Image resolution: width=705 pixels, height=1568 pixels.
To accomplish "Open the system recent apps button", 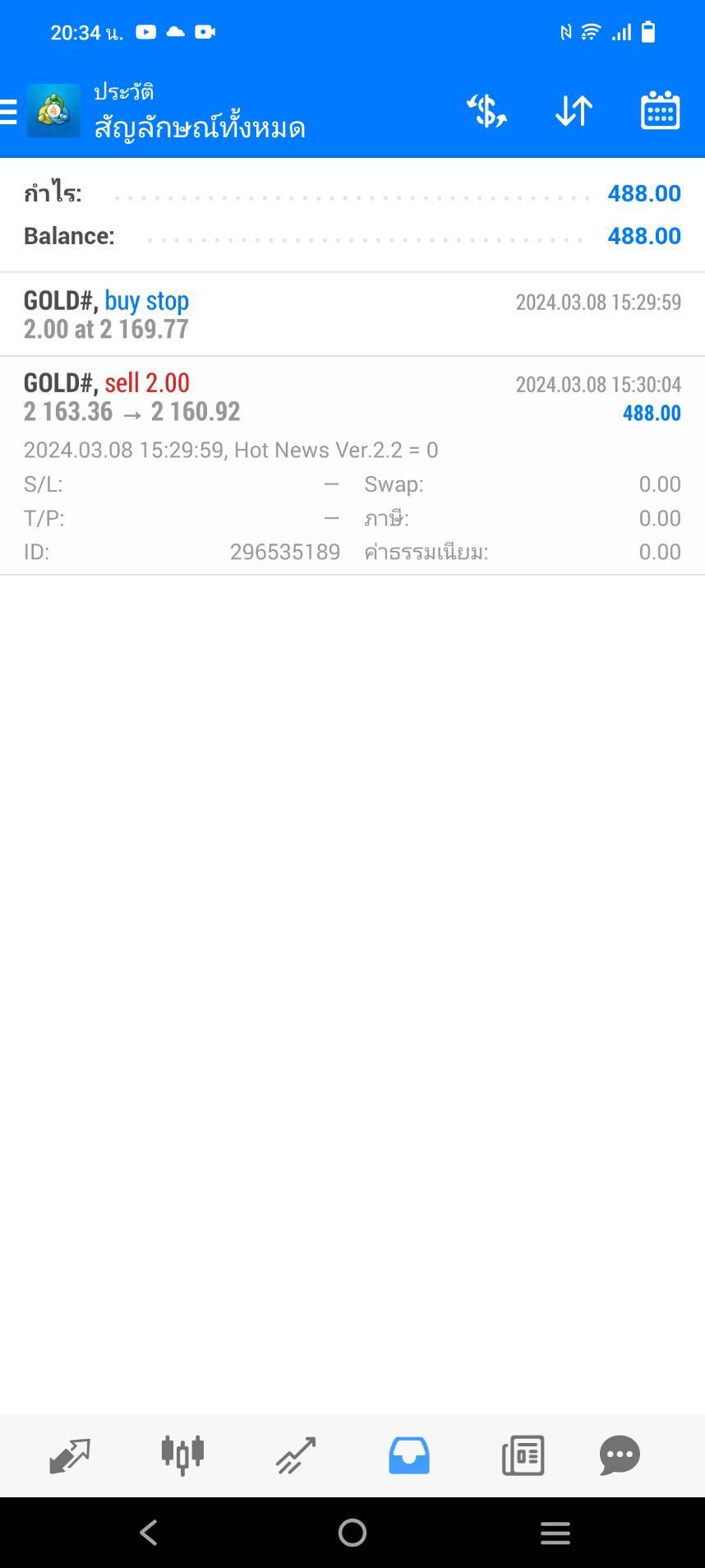I will click(555, 1533).
